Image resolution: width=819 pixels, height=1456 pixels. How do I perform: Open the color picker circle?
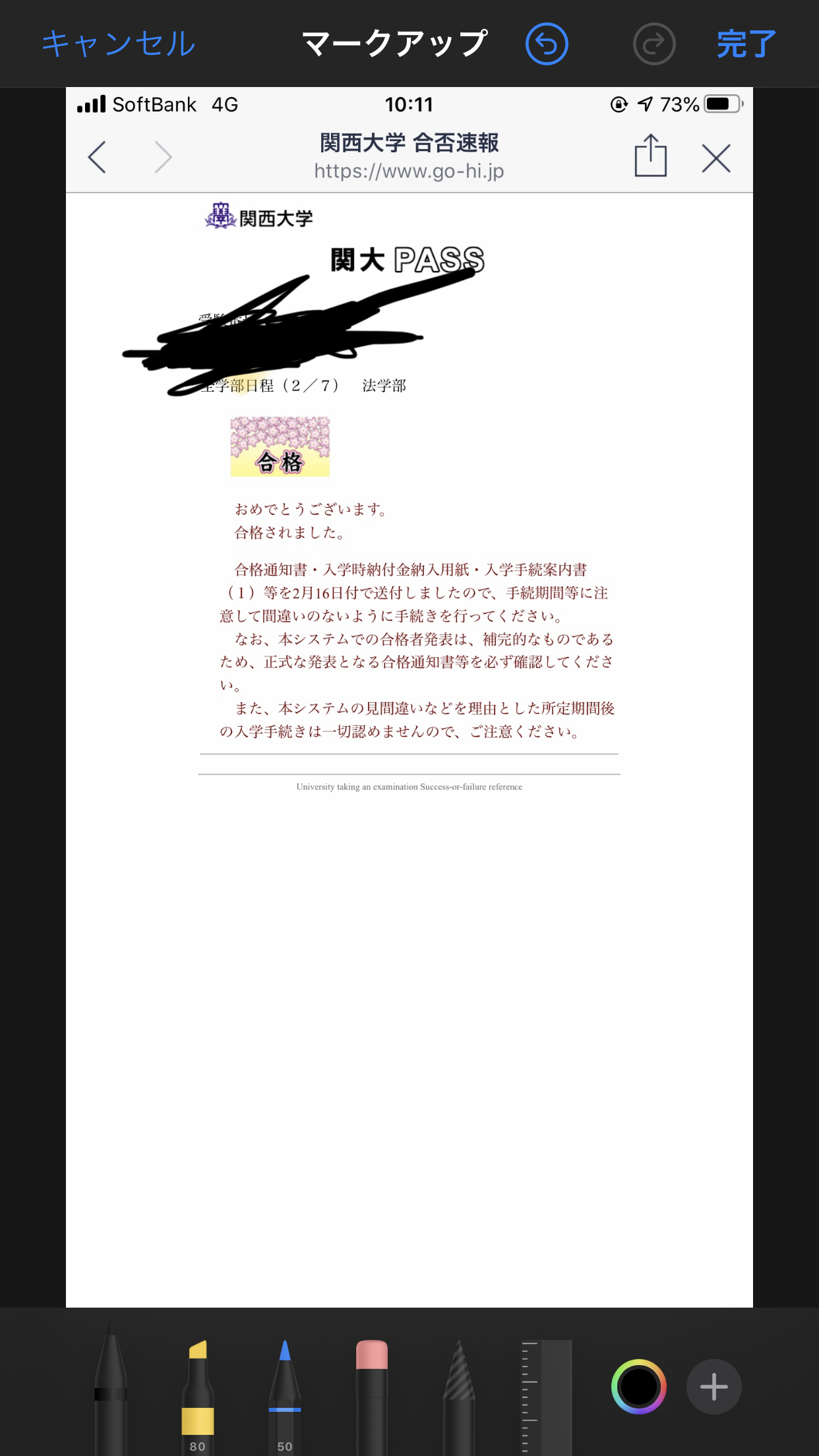638,1387
